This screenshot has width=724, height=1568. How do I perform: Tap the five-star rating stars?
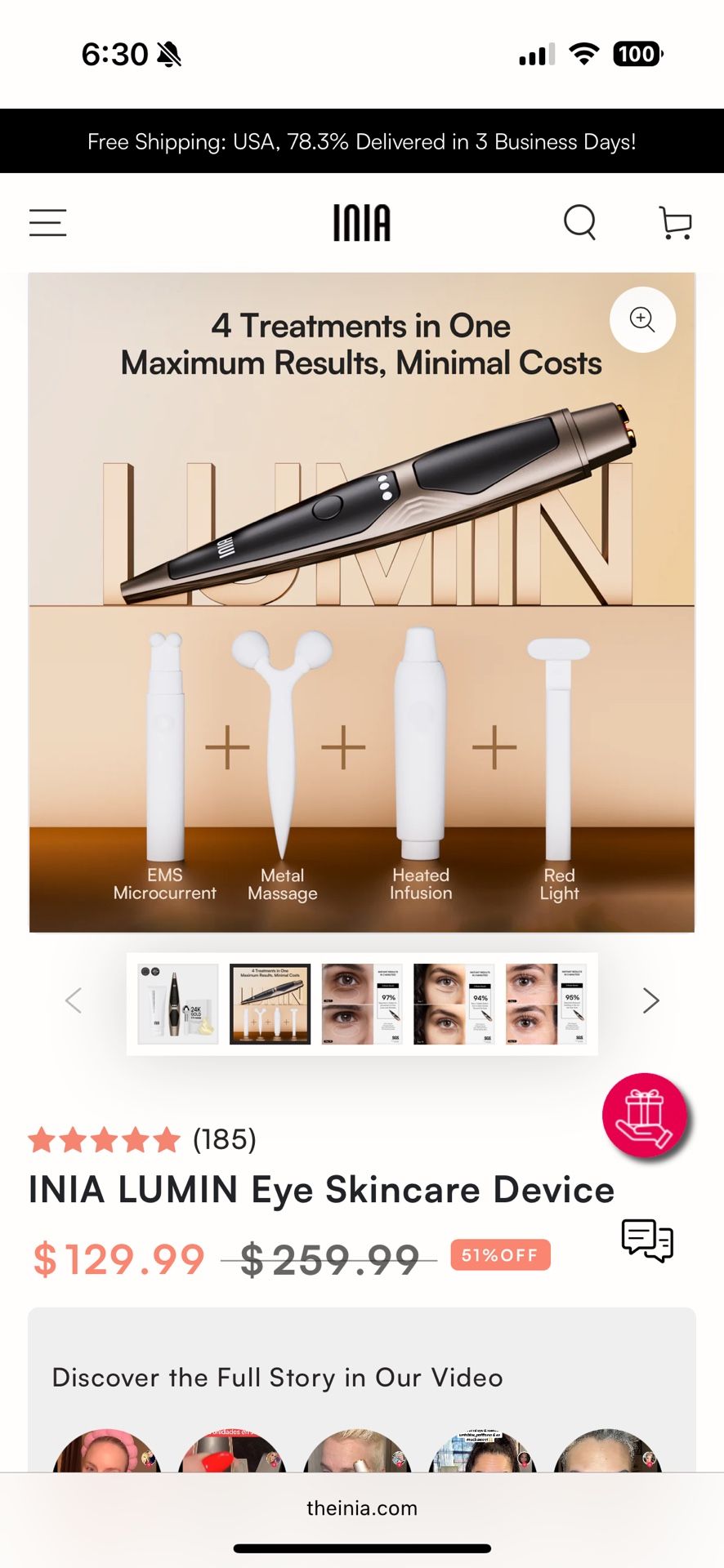click(x=105, y=1138)
